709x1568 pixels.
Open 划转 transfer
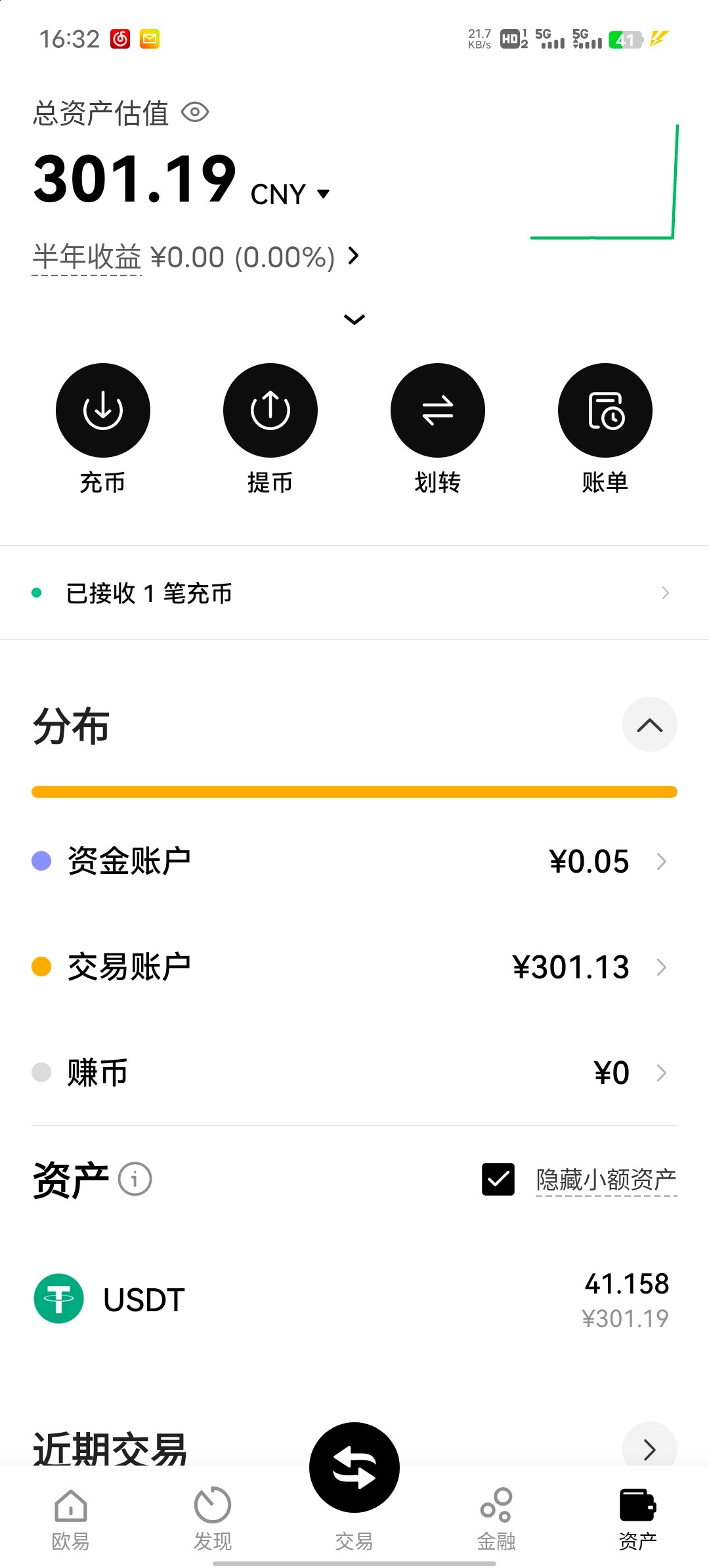coord(438,410)
